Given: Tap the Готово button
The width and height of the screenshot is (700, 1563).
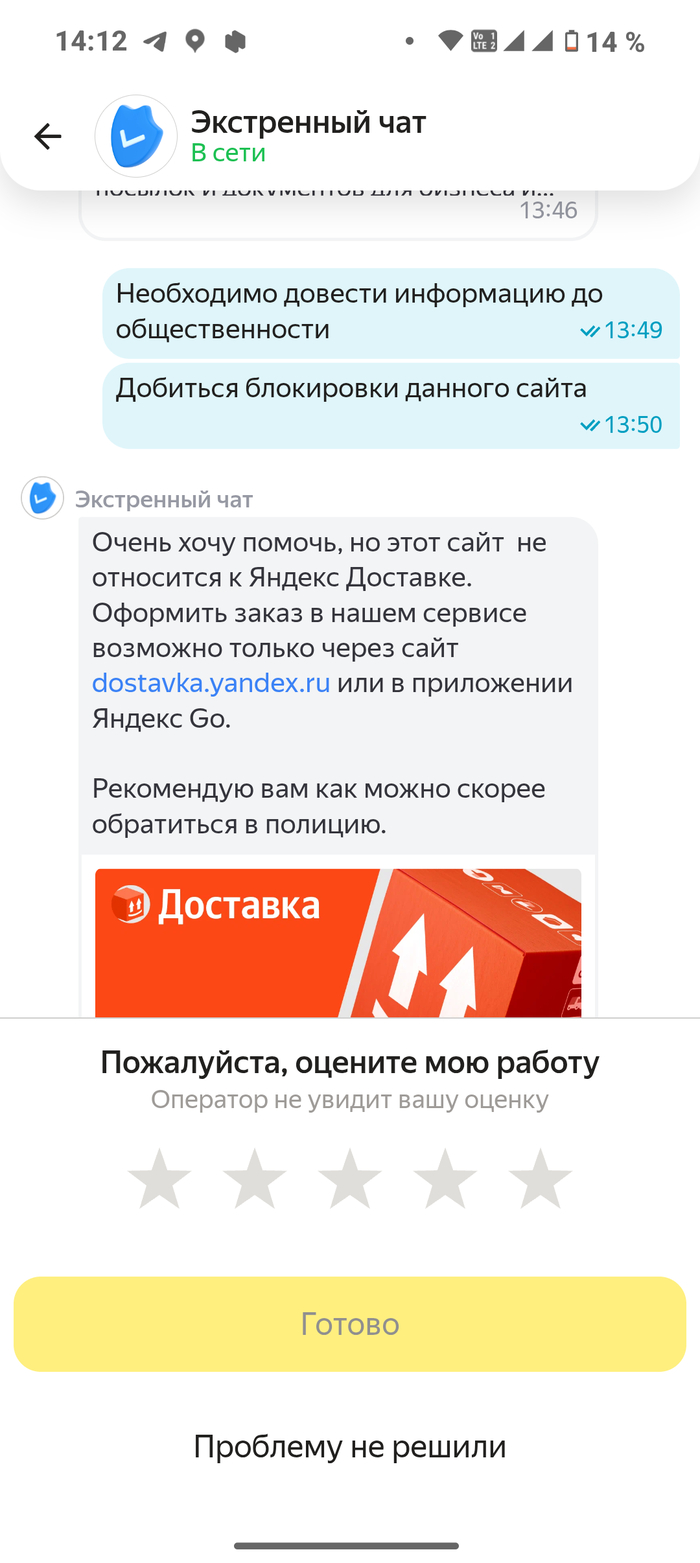Looking at the screenshot, I should [x=350, y=1324].
